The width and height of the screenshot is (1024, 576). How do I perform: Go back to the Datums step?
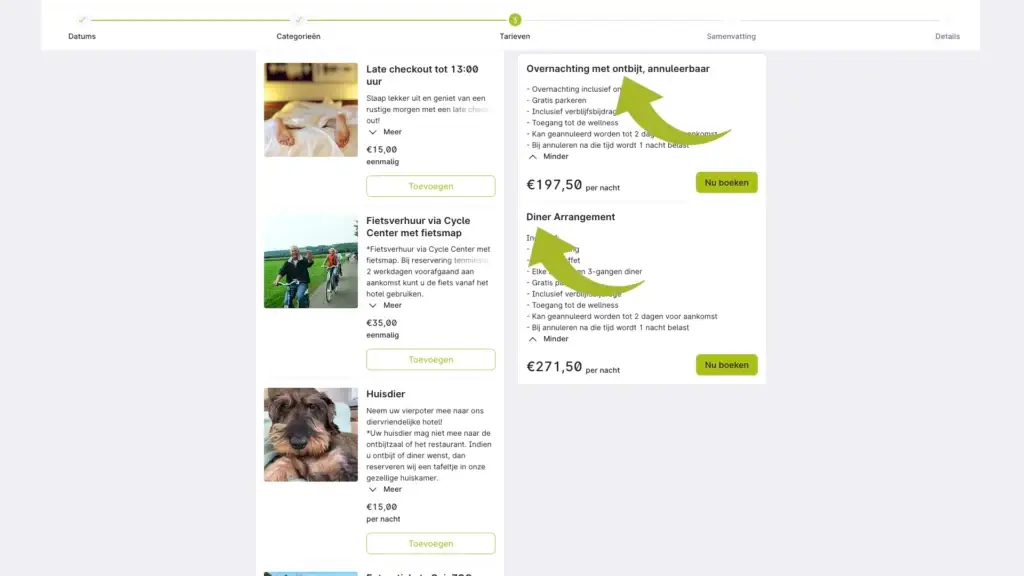tap(82, 20)
